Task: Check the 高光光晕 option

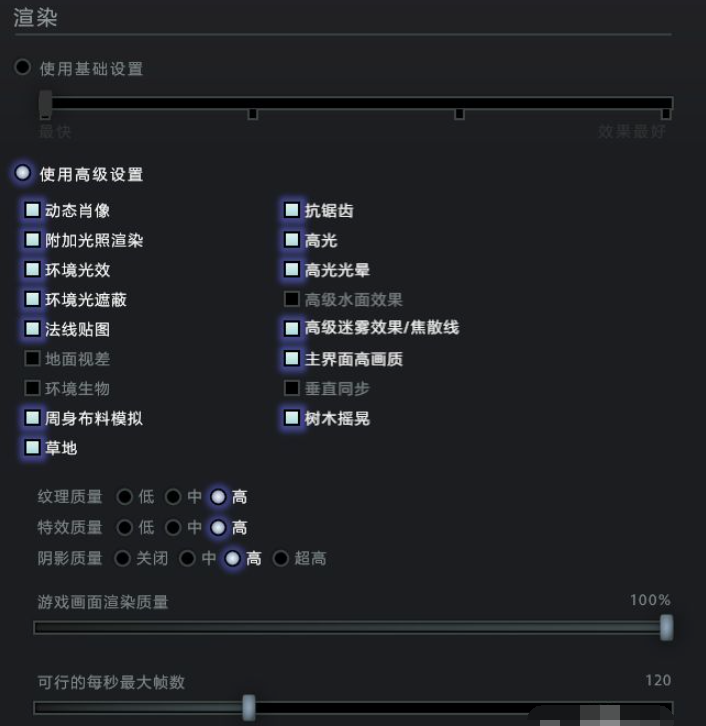Action: 292,269
